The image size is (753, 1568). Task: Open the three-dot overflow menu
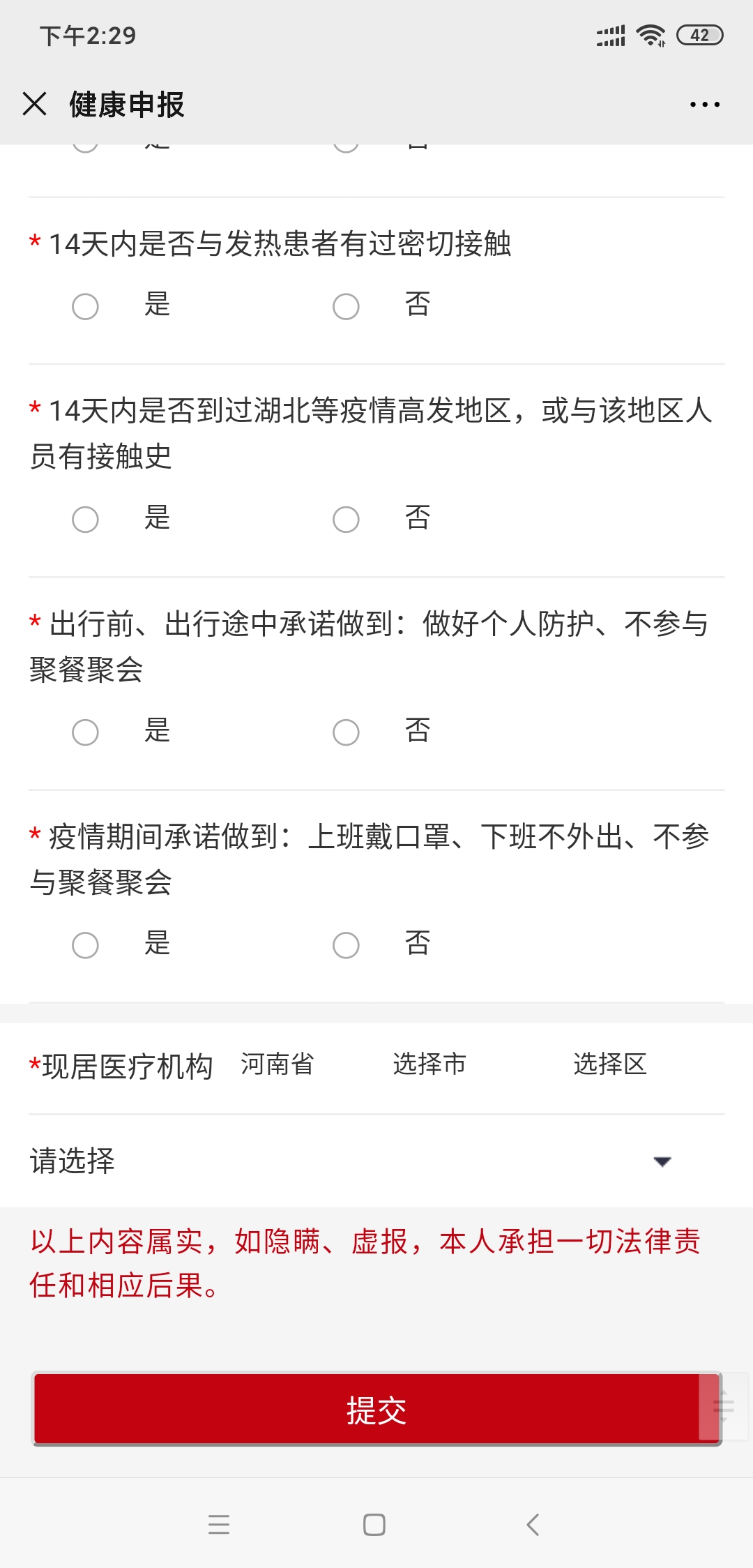click(x=704, y=105)
